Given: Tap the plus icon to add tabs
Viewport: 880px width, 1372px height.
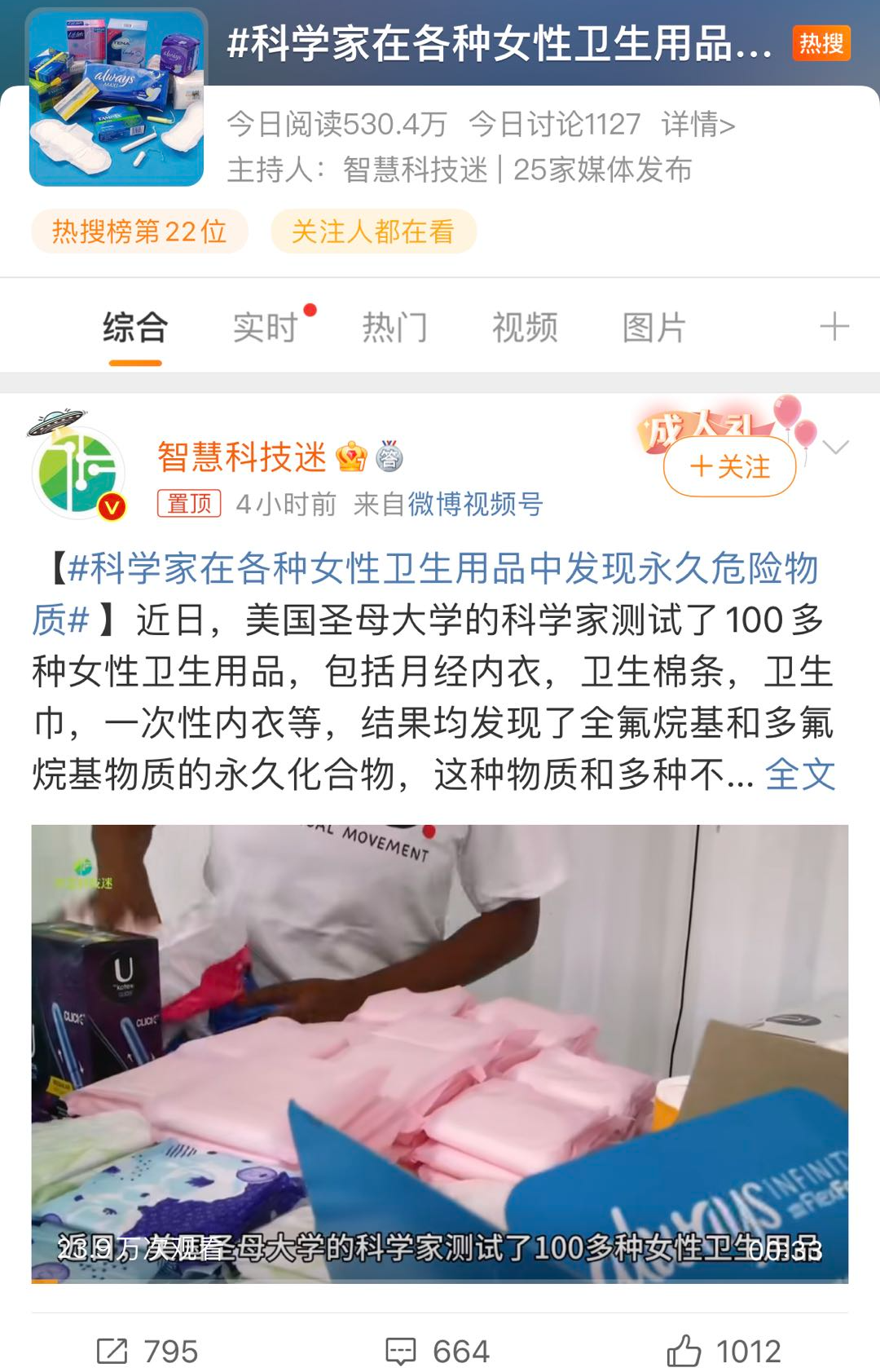Looking at the screenshot, I should pos(834,327).
